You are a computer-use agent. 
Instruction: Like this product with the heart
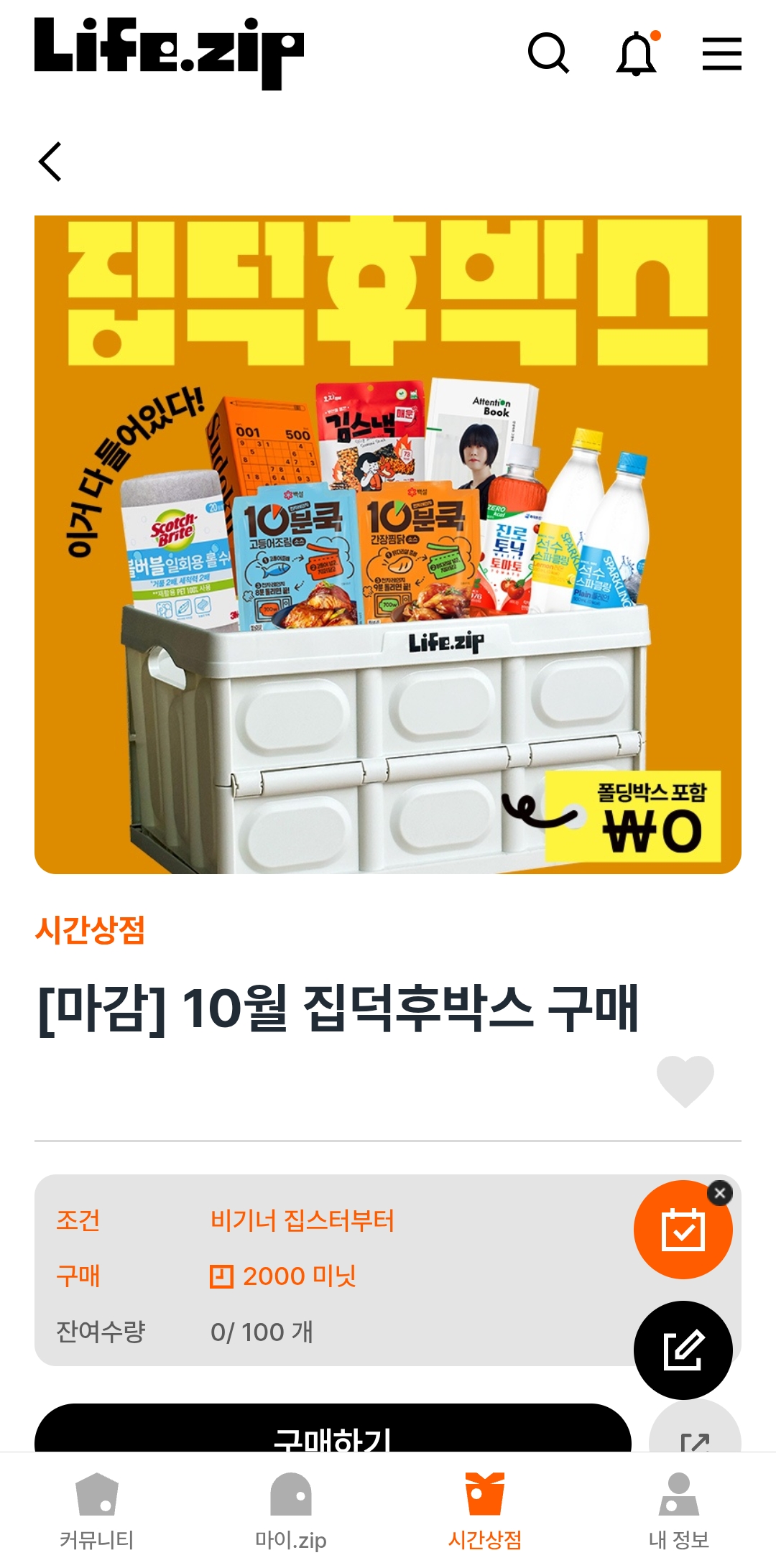click(685, 1081)
